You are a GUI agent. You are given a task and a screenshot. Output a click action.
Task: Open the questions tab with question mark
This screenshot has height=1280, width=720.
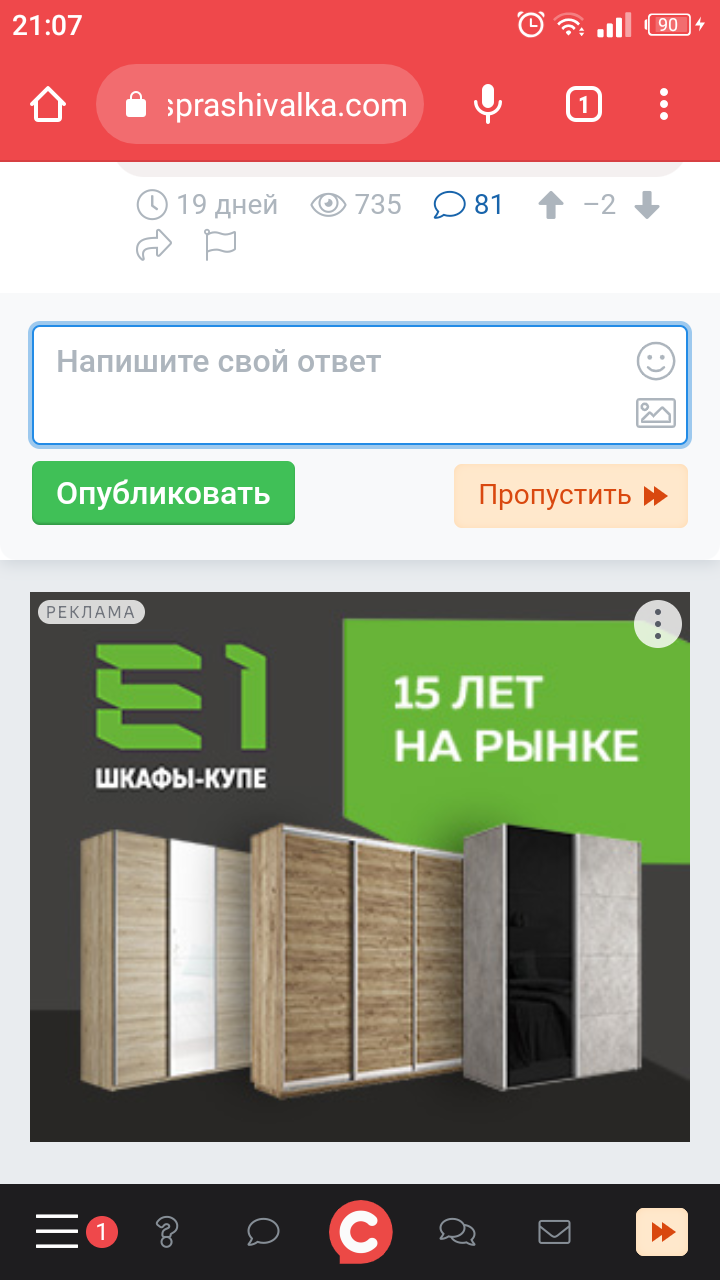click(167, 1232)
